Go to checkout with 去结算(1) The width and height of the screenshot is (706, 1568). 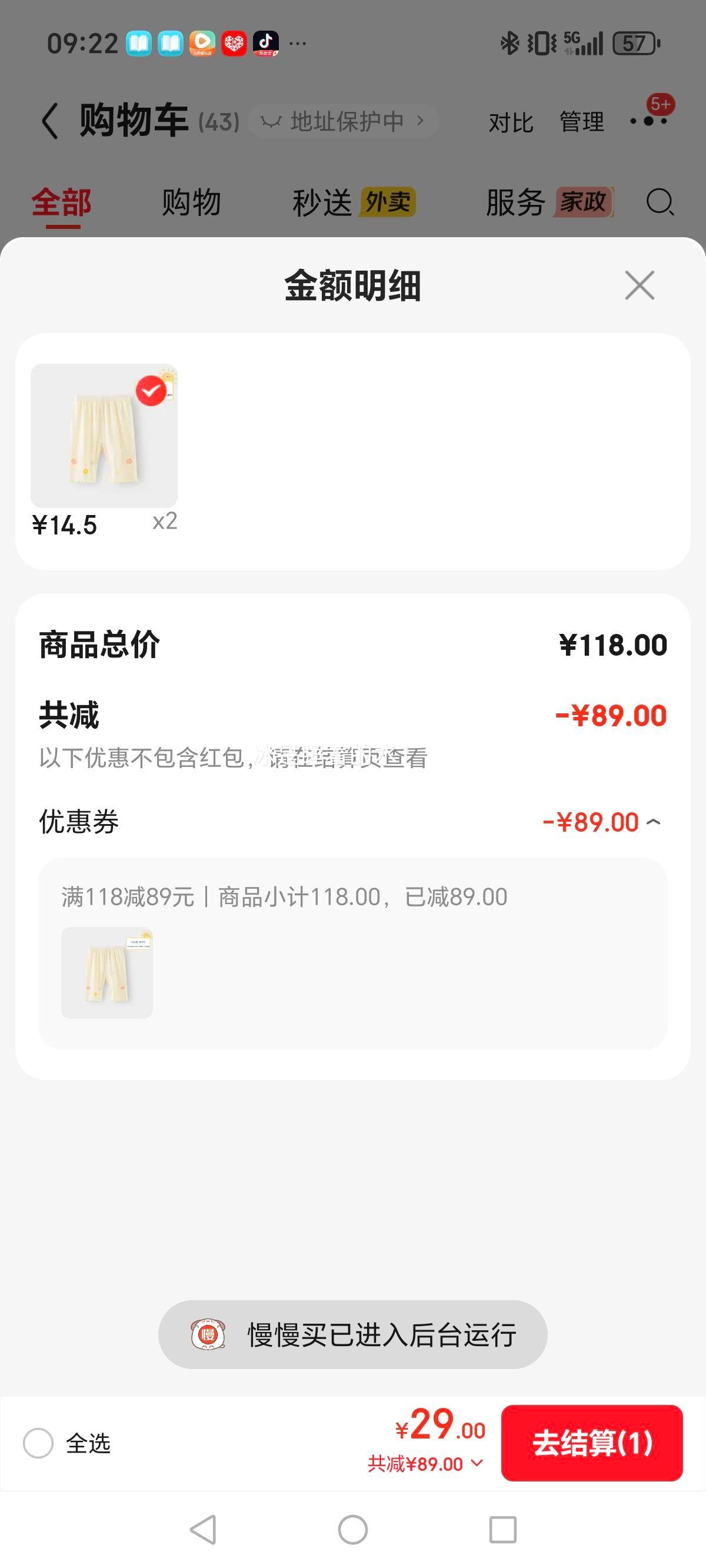(x=592, y=1443)
